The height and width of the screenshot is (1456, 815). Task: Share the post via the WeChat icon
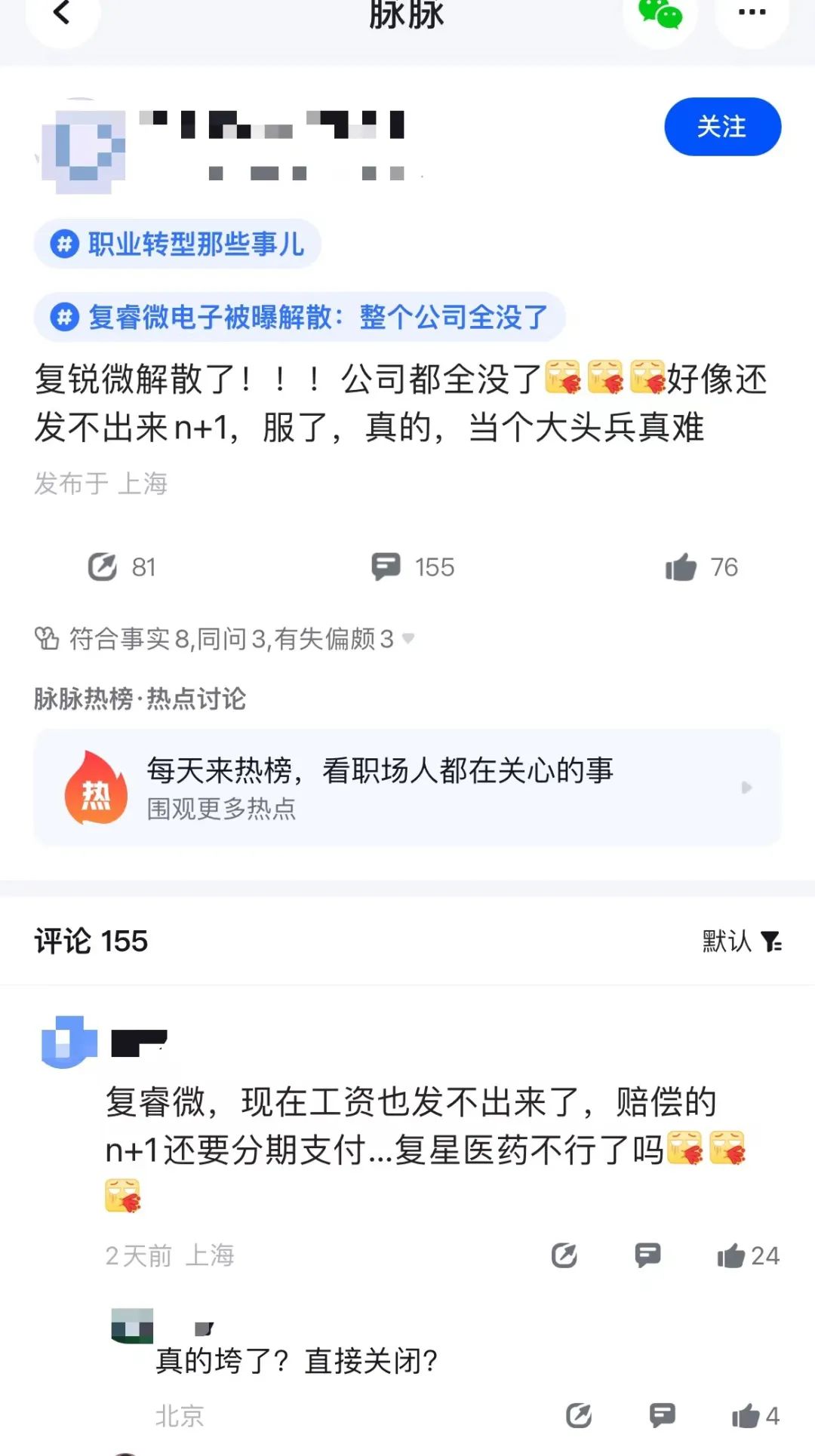(x=660, y=14)
